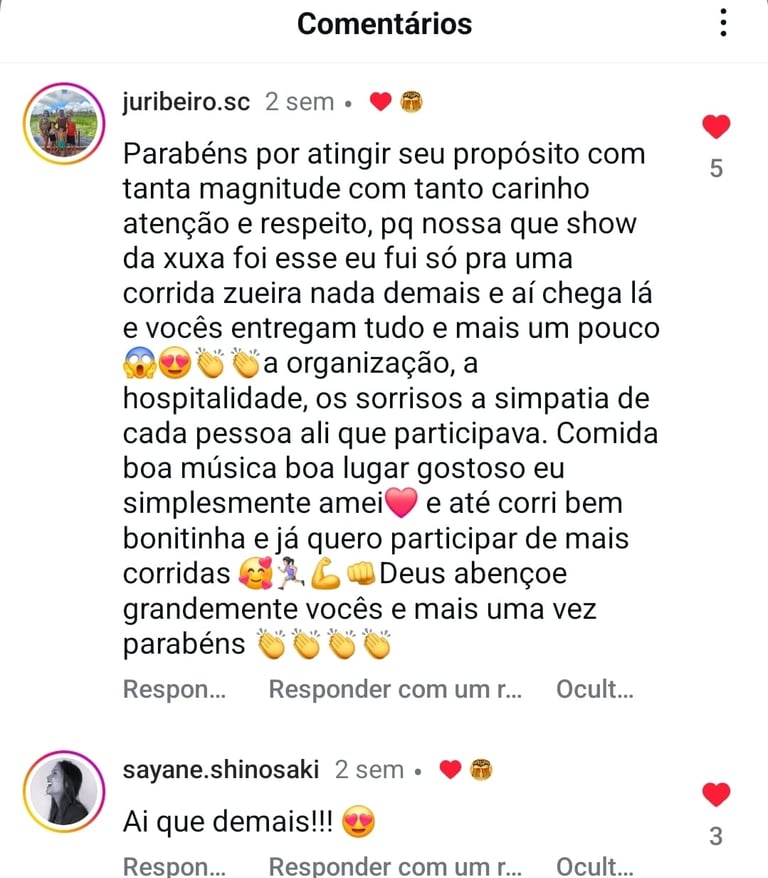This screenshot has width=768, height=878.
Task: Reply to sayane.shinosaki's comment
Action: (x=174, y=866)
